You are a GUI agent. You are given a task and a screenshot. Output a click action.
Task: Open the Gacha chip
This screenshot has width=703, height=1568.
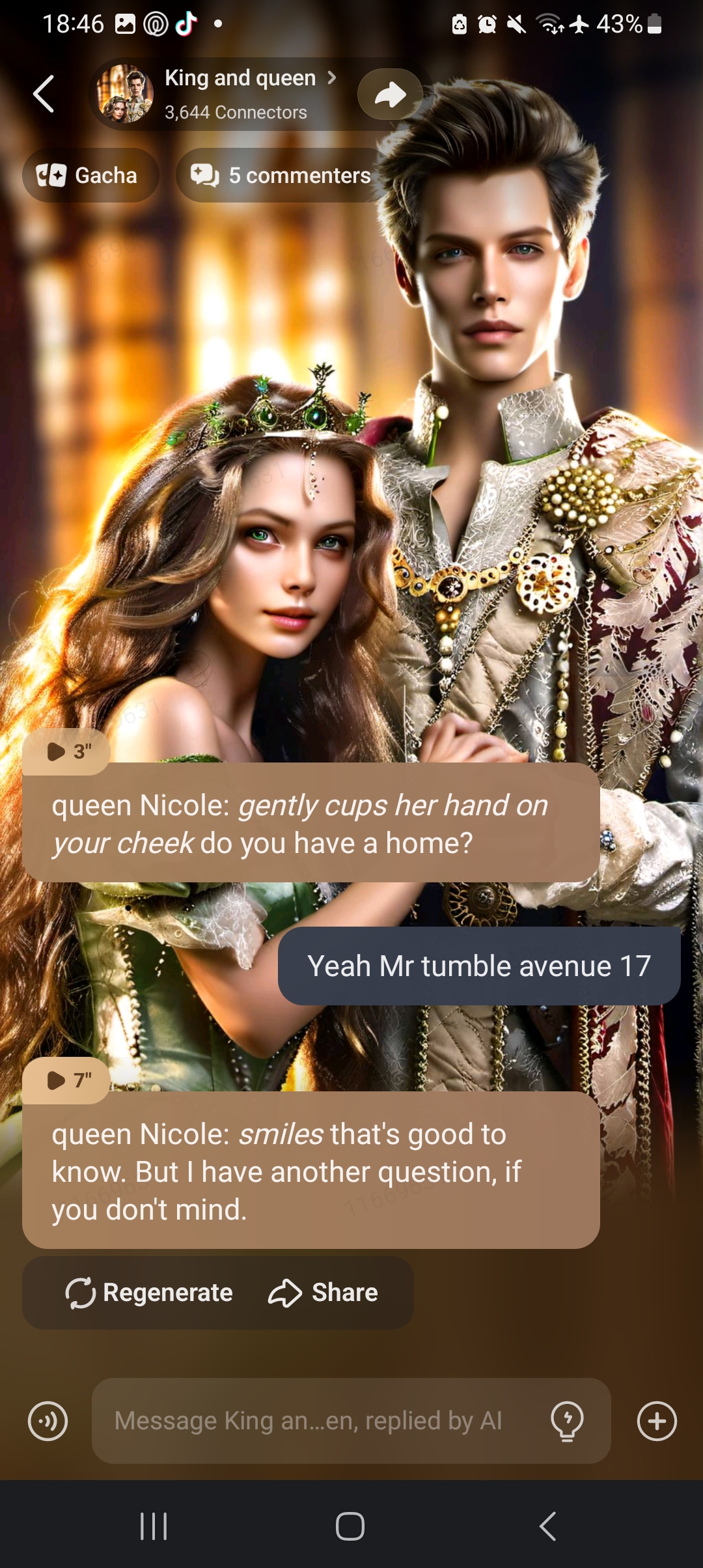click(90, 175)
